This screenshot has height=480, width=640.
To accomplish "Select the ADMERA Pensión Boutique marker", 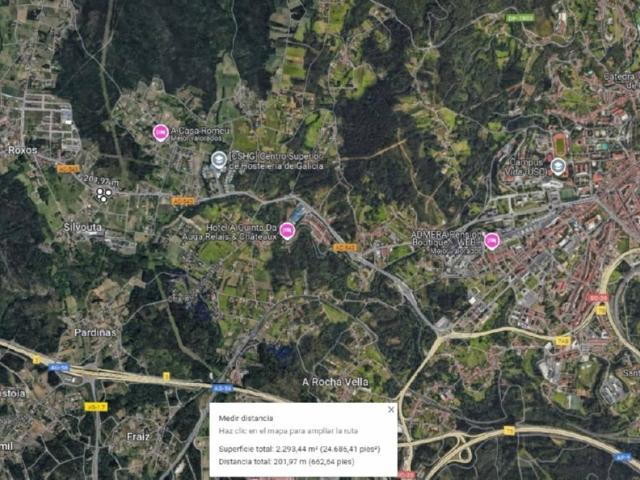I will tap(492, 240).
